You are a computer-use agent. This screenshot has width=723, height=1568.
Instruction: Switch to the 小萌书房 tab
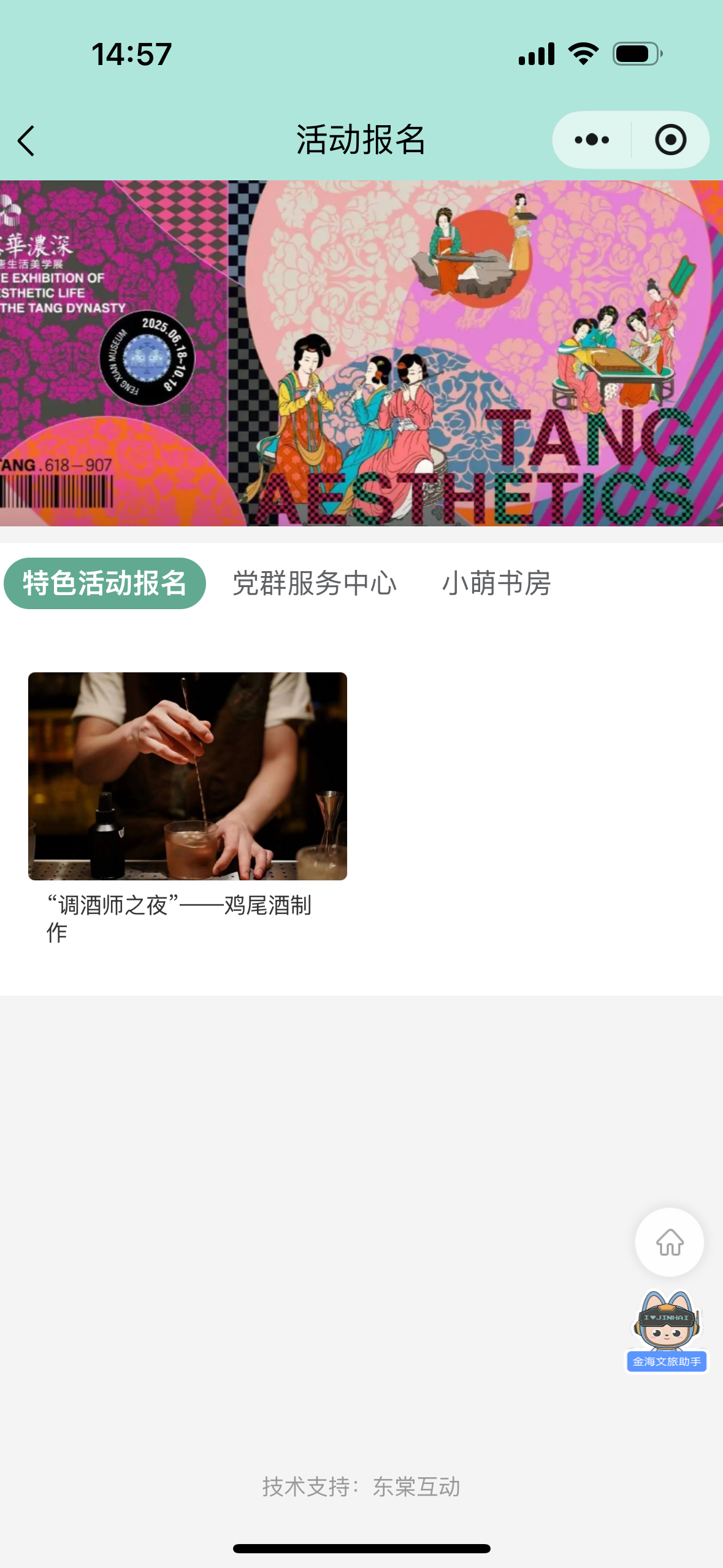[496, 583]
